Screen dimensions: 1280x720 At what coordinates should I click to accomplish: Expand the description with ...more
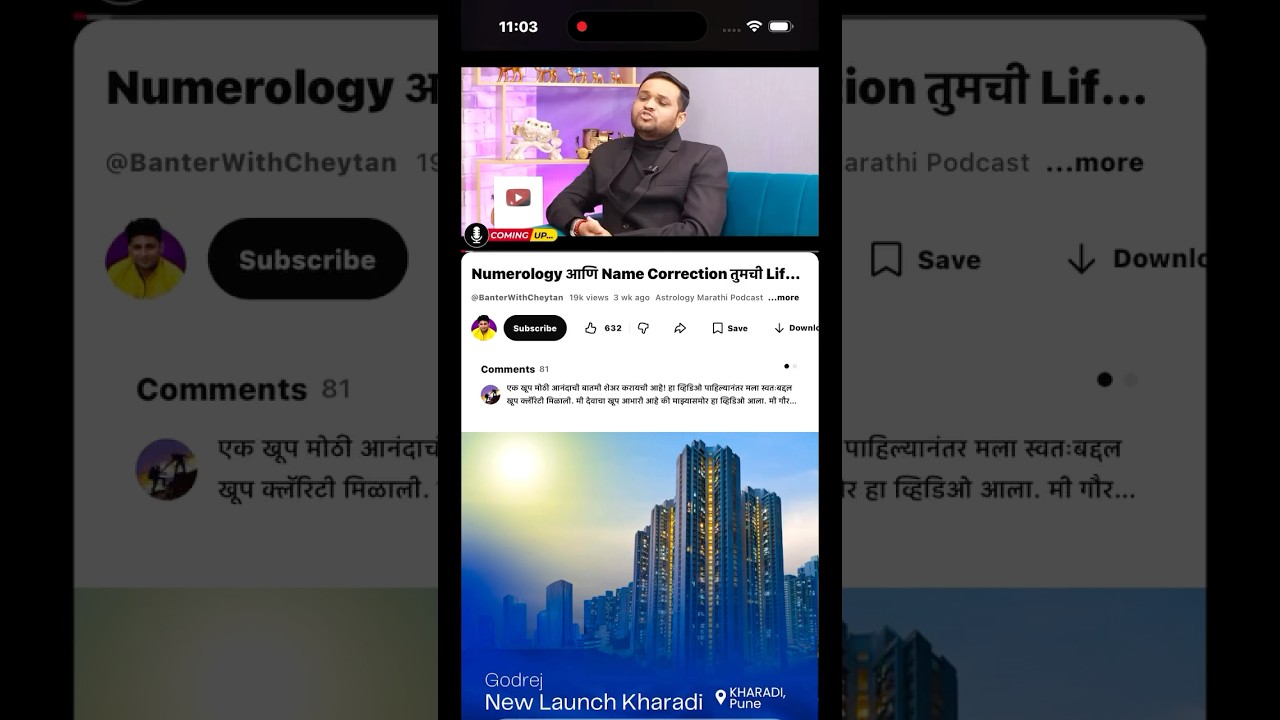tap(784, 297)
